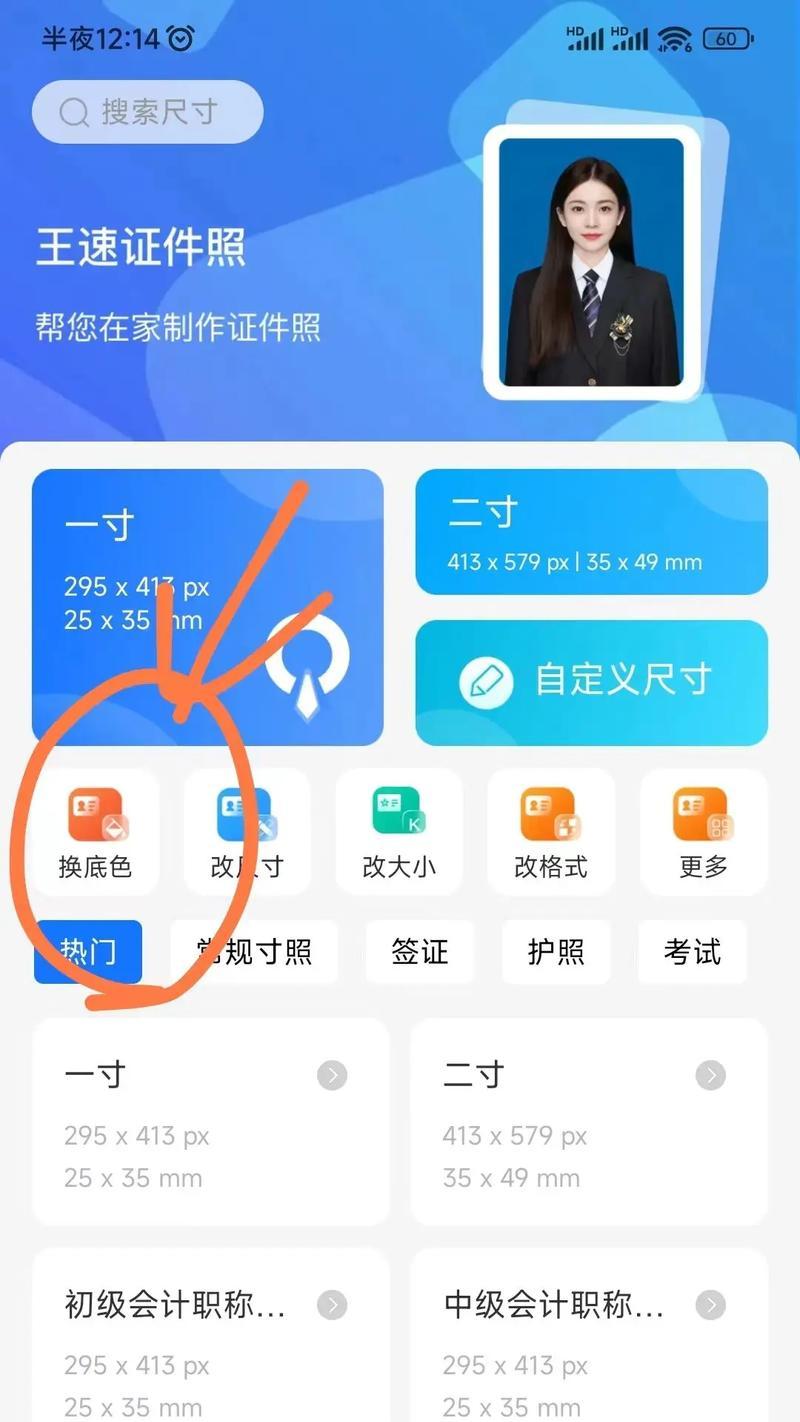Switch to the 考试 tab

click(692, 952)
